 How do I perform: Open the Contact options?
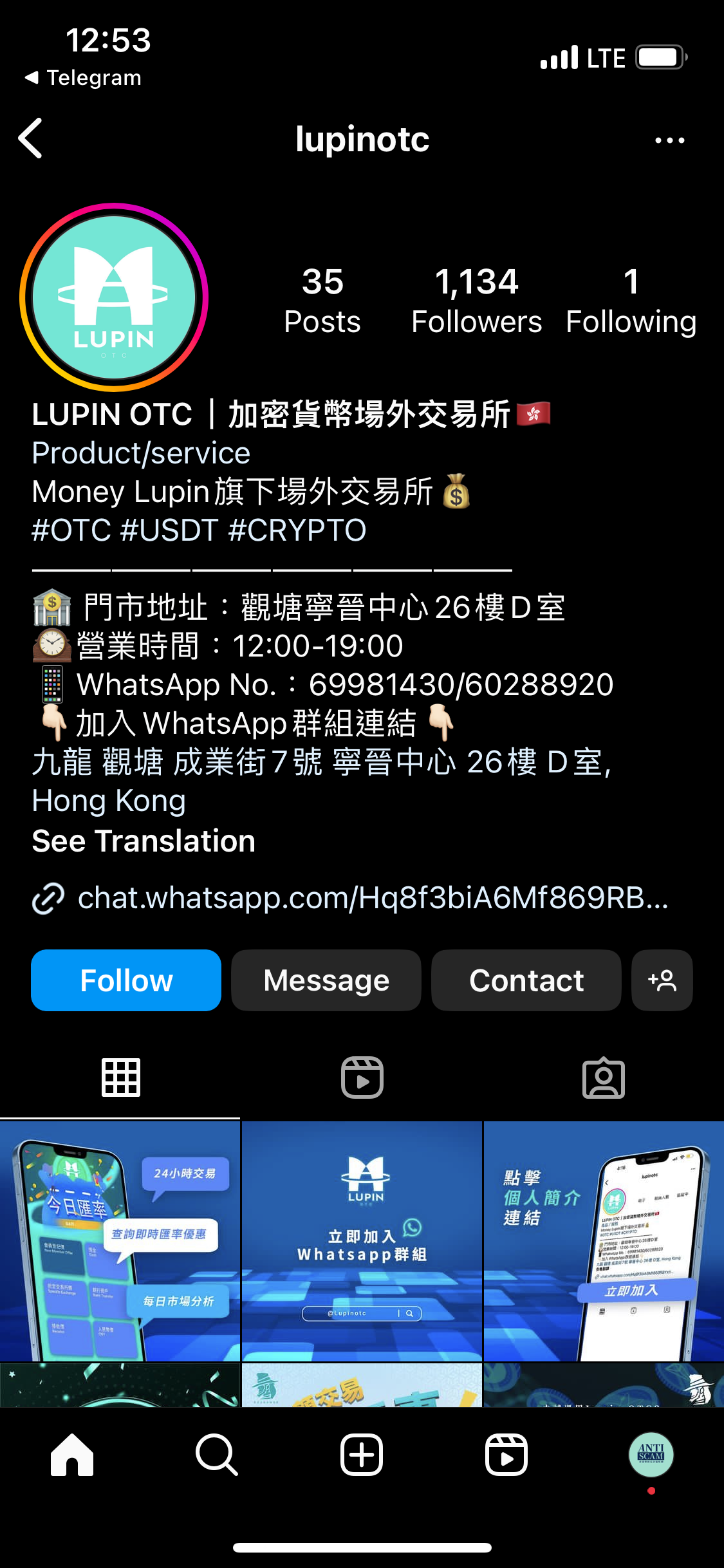coord(526,980)
